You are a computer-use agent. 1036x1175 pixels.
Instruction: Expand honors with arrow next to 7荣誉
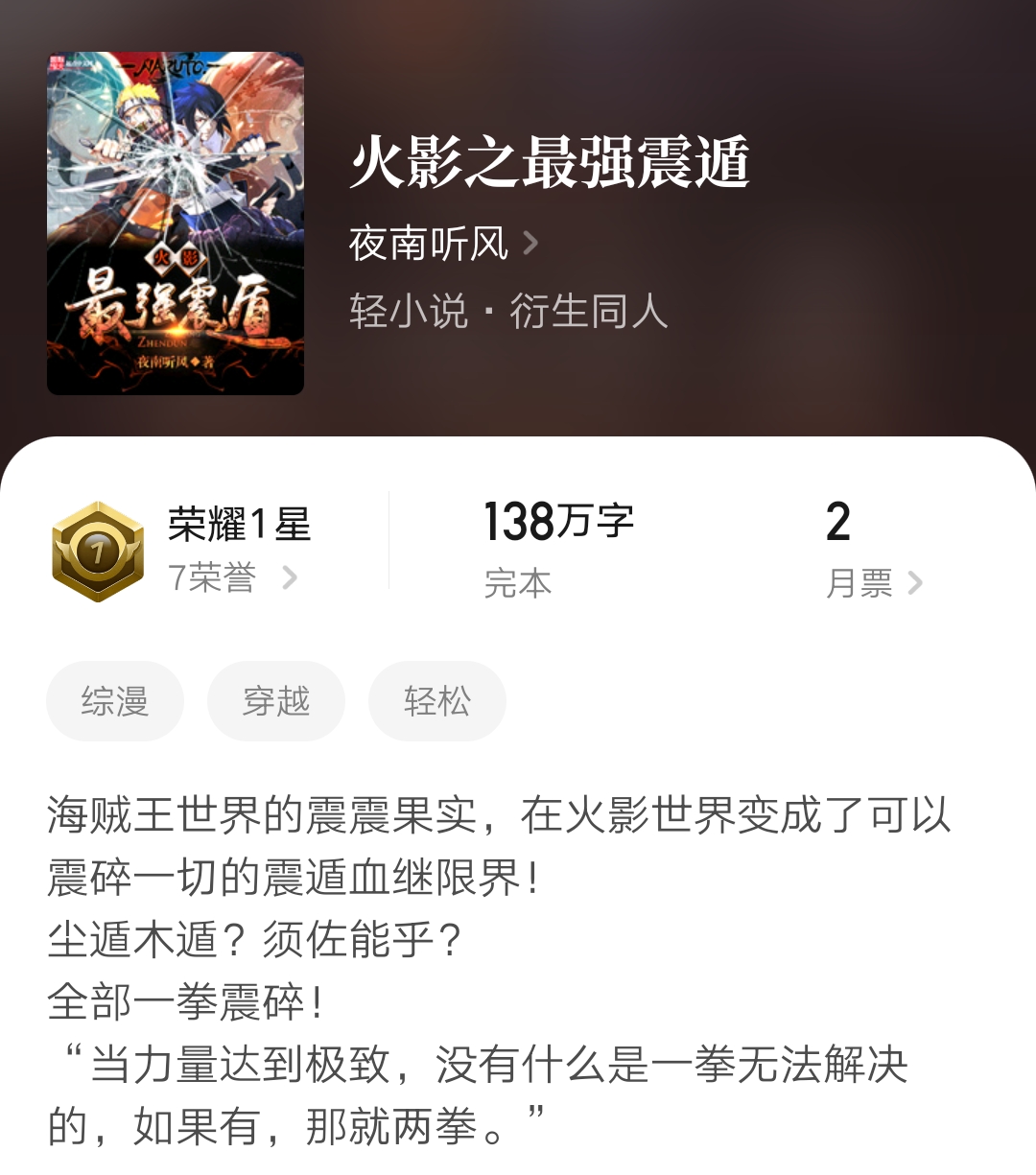(291, 577)
